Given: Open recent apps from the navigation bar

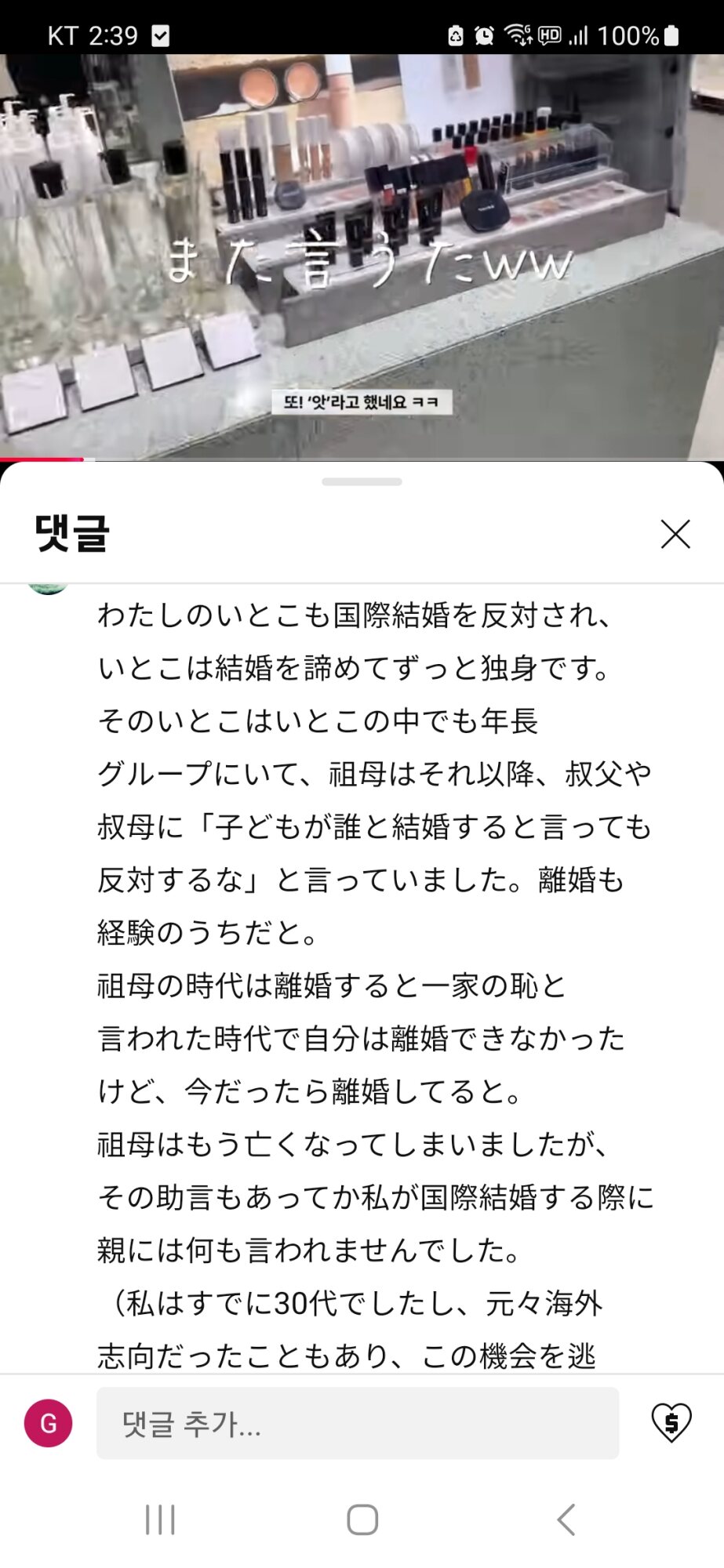Looking at the screenshot, I should pyautogui.click(x=160, y=1519).
